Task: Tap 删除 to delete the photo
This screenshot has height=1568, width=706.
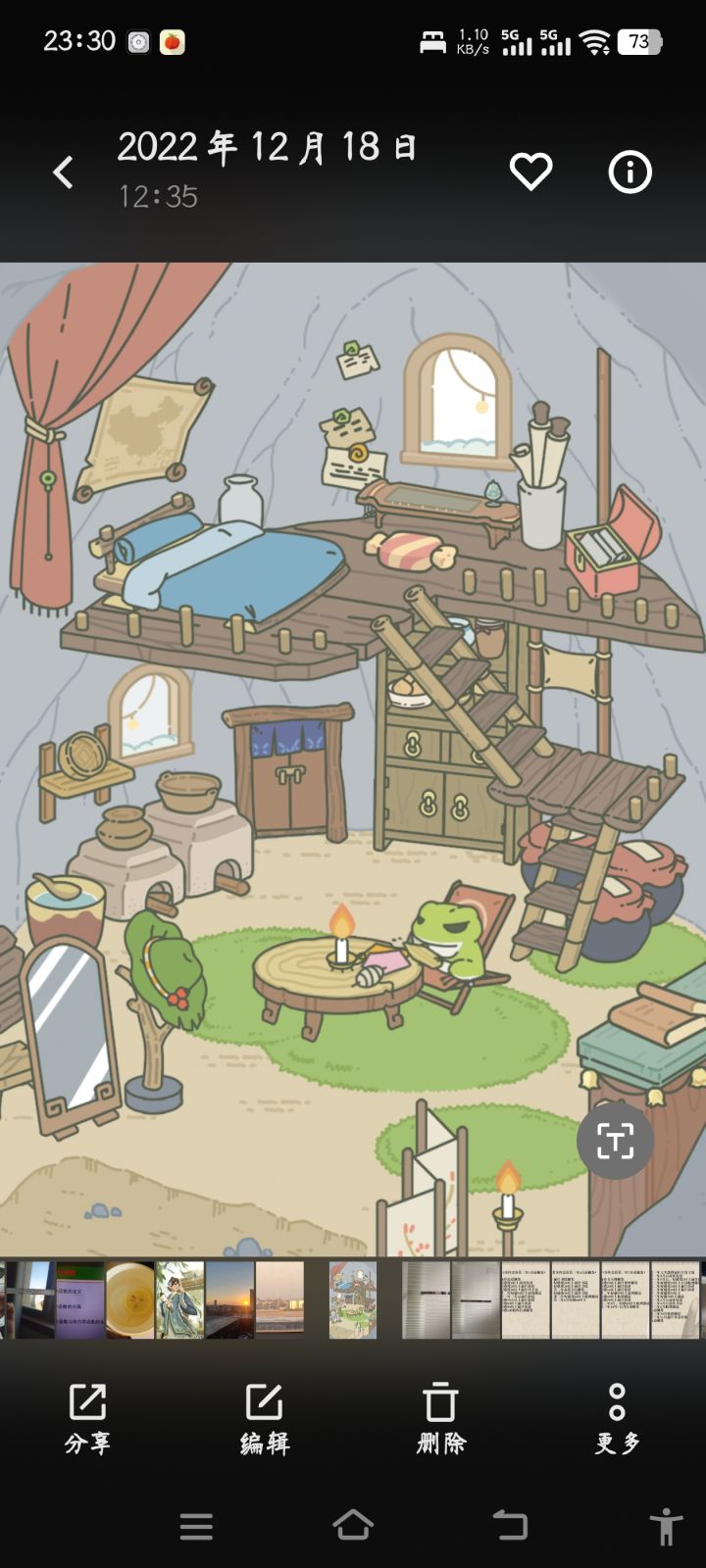Action: pyautogui.click(x=440, y=1419)
